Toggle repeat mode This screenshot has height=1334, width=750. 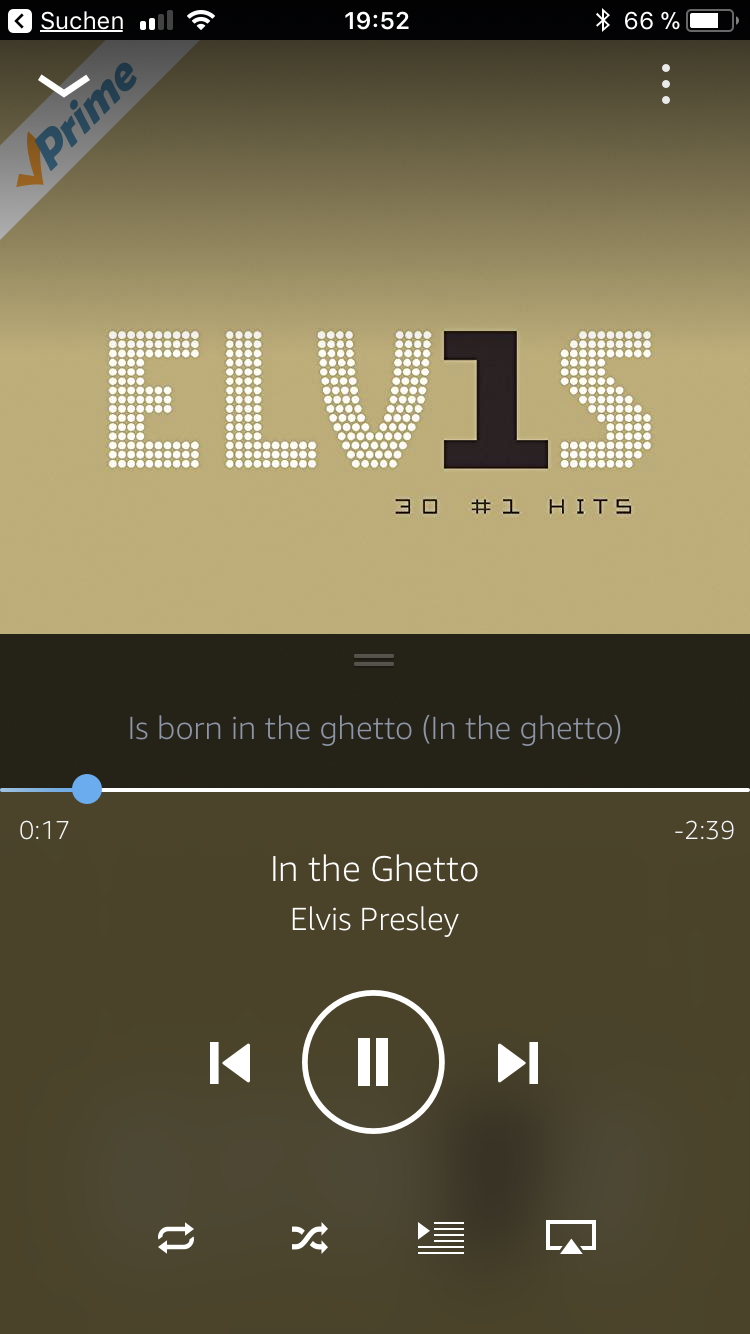[x=176, y=1238]
